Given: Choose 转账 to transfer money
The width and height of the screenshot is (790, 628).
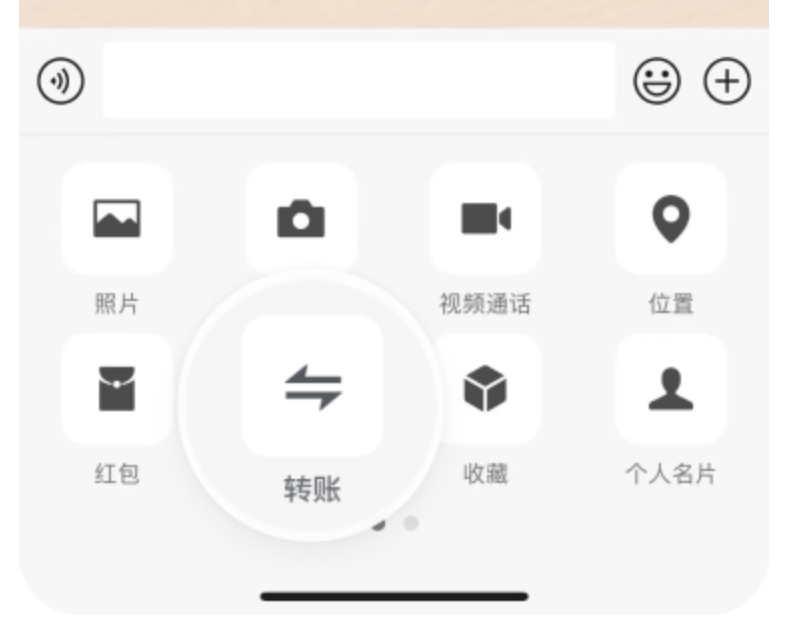Looking at the screenshot, I should point(312,387).
